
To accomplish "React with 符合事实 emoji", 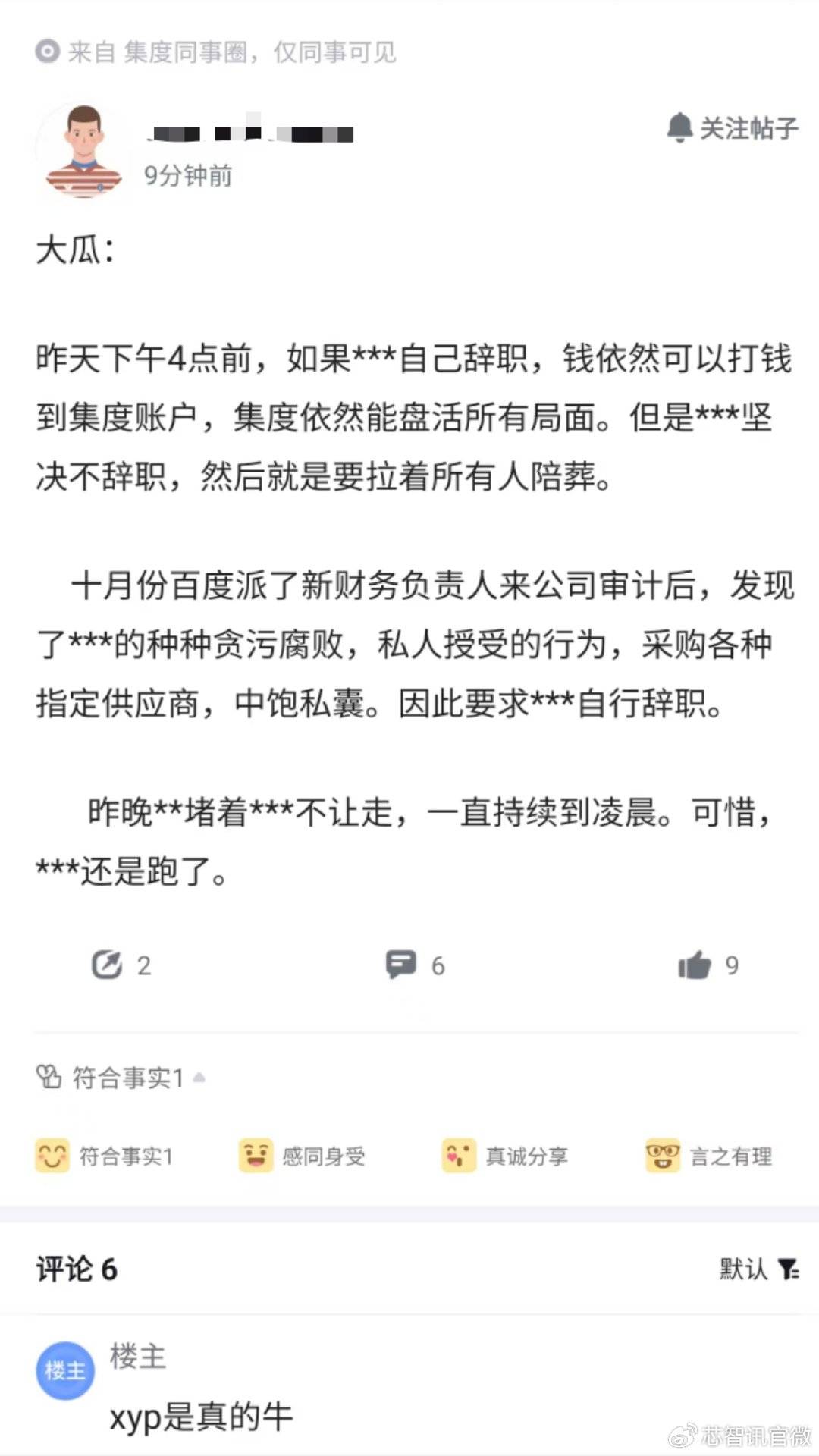I will 105,1156.
